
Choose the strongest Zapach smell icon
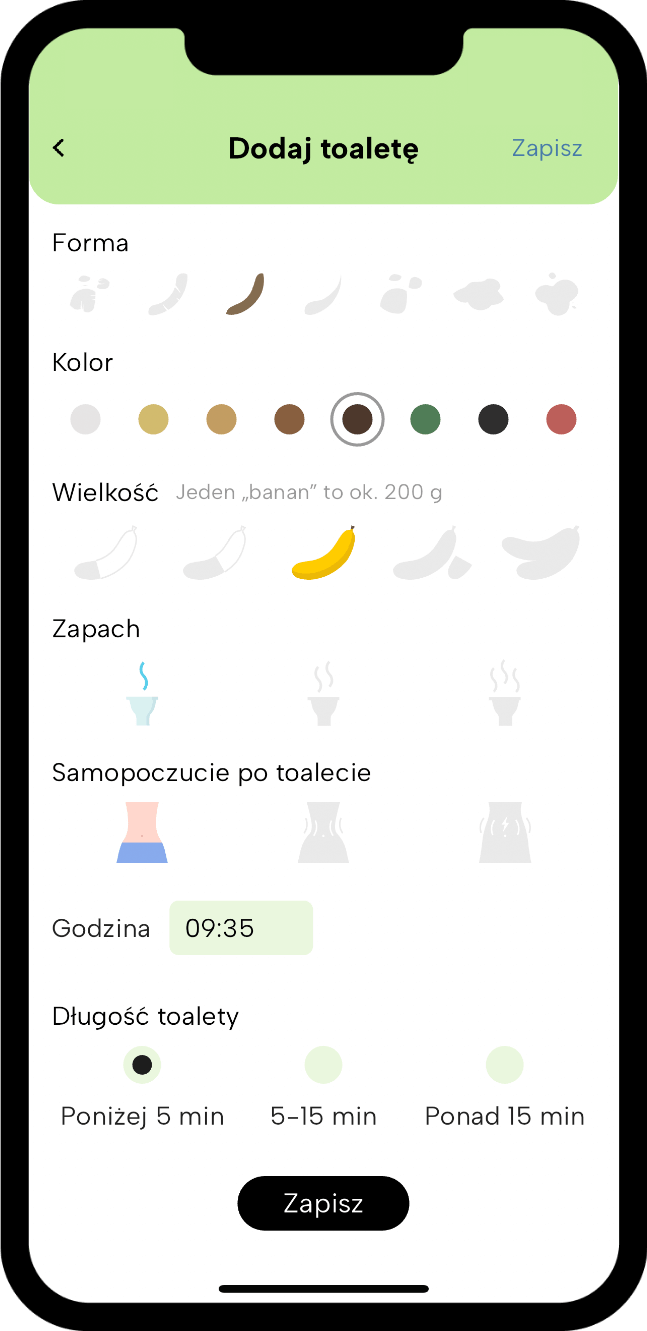click(x=504, y=693)
